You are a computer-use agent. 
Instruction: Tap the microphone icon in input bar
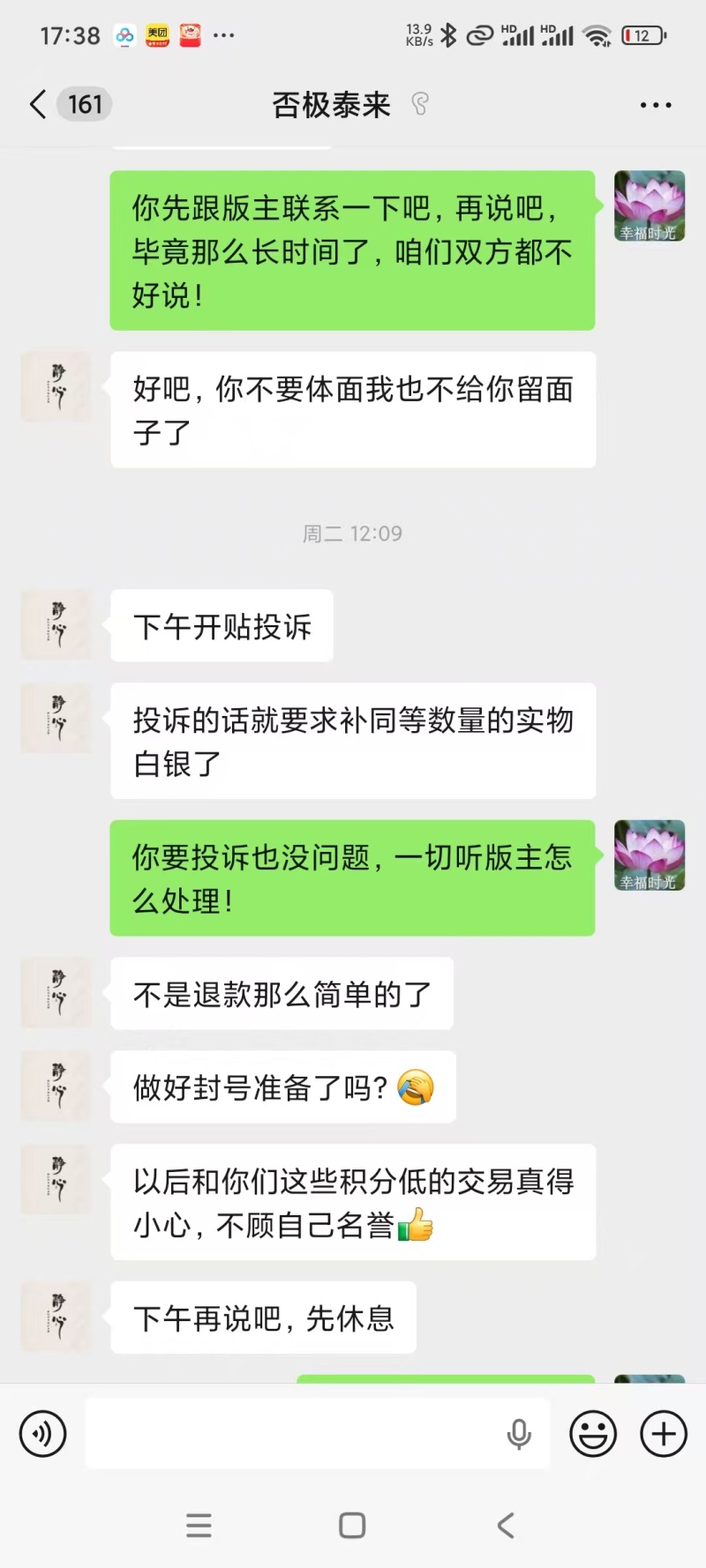point(519,1433)
